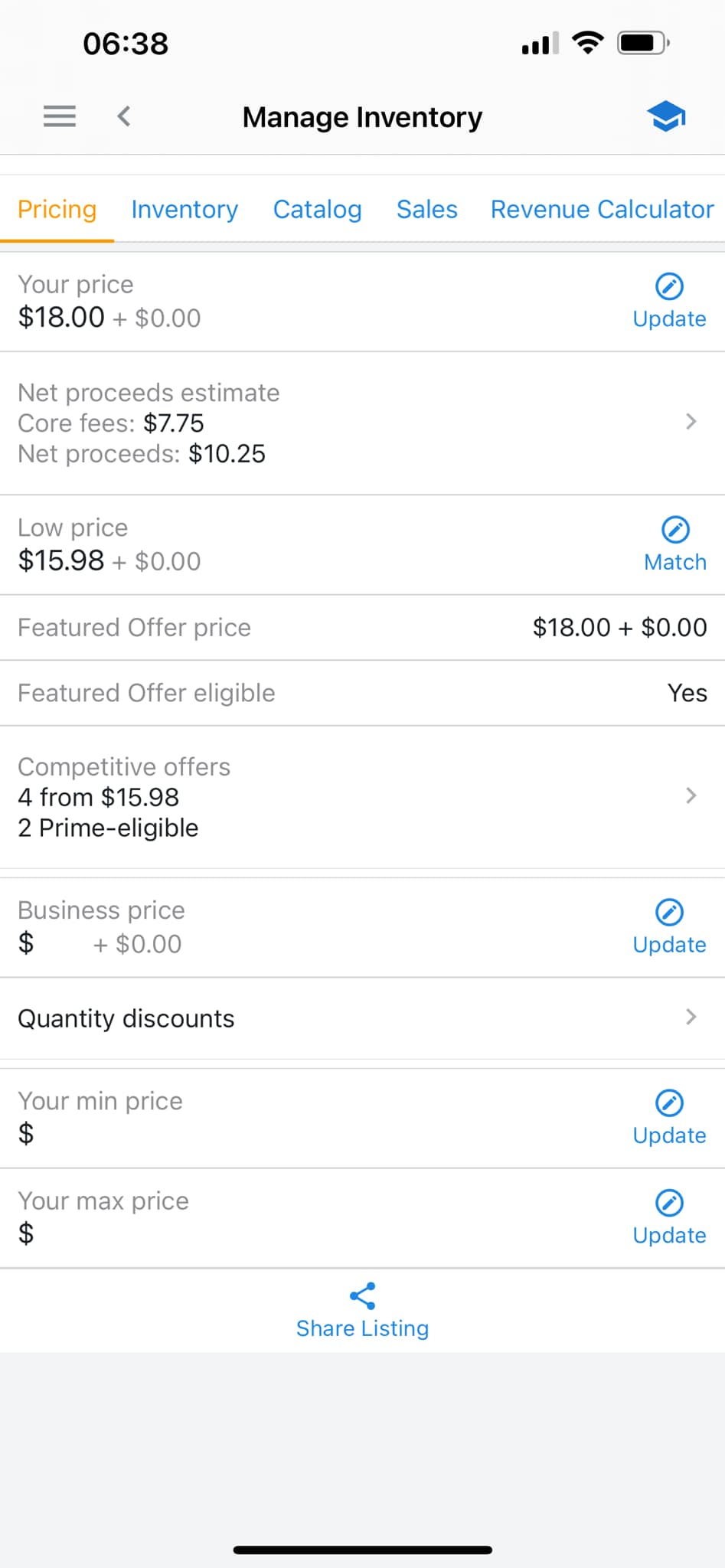Update Your price
The image size is (725, 1568).
[669, 302]
